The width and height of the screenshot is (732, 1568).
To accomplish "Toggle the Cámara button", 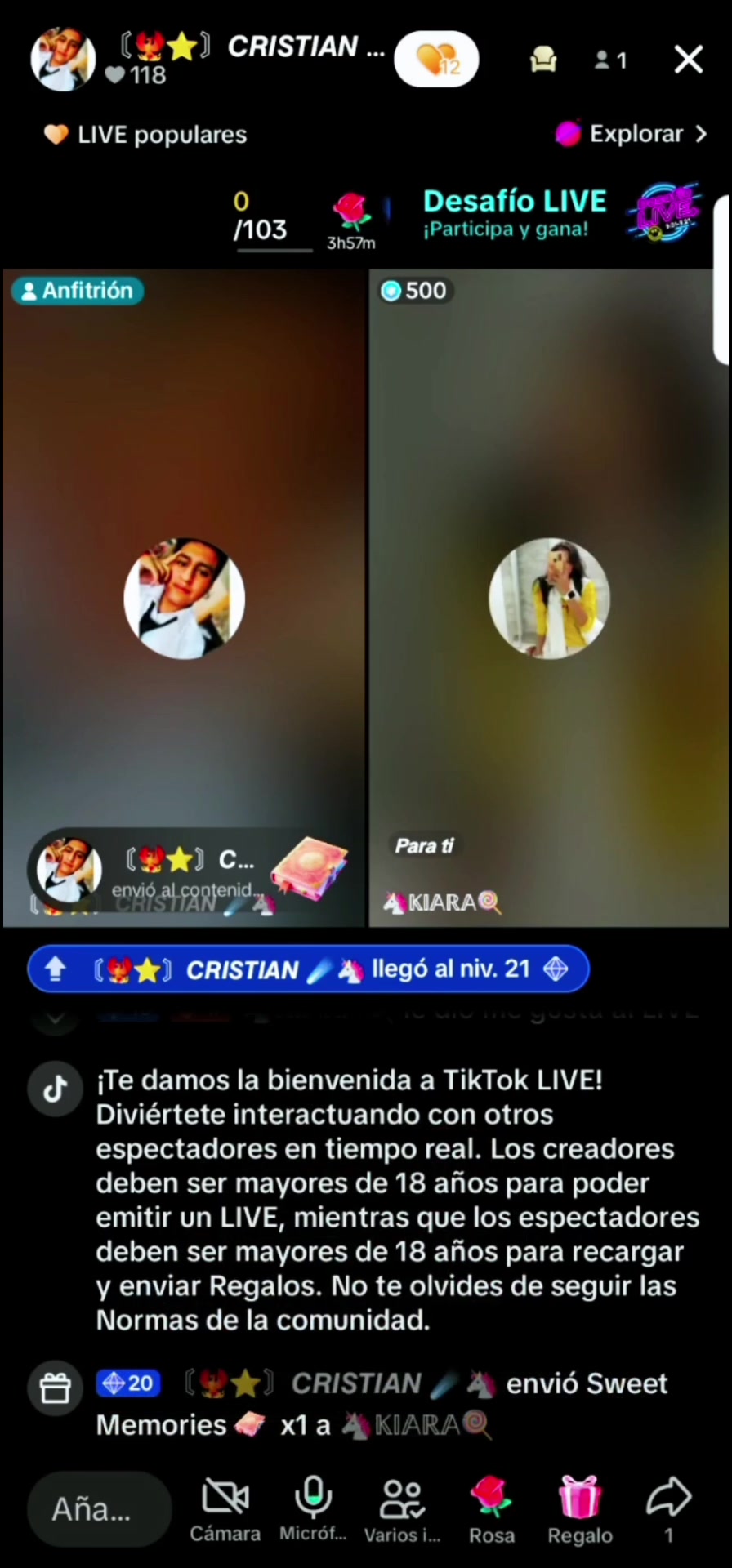I will tap(225, 1509).
